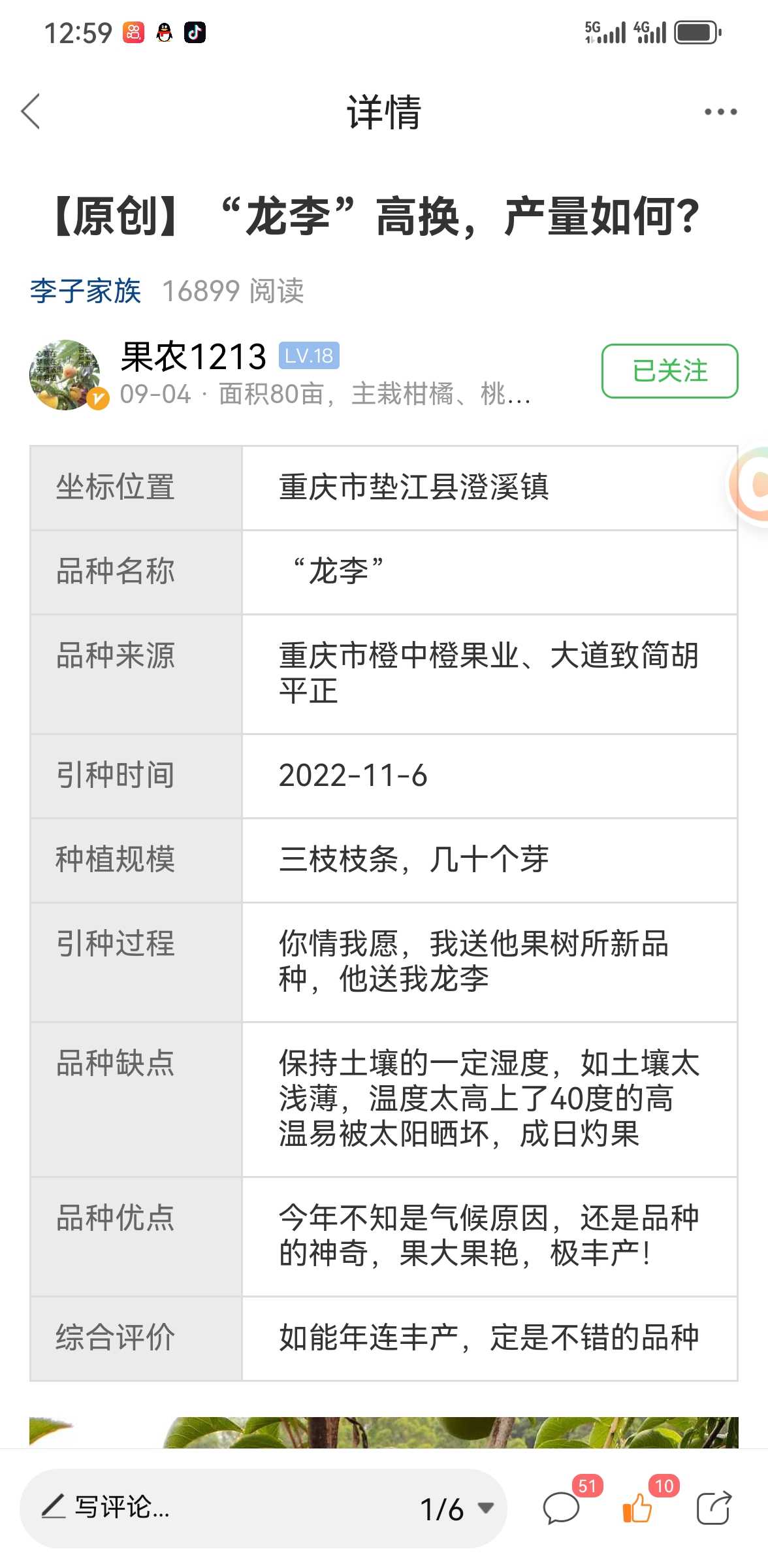This screenshot has width=768, height=1568.
Task: Tap the floating orange widget at right edge
Action: tap(752, 484)
